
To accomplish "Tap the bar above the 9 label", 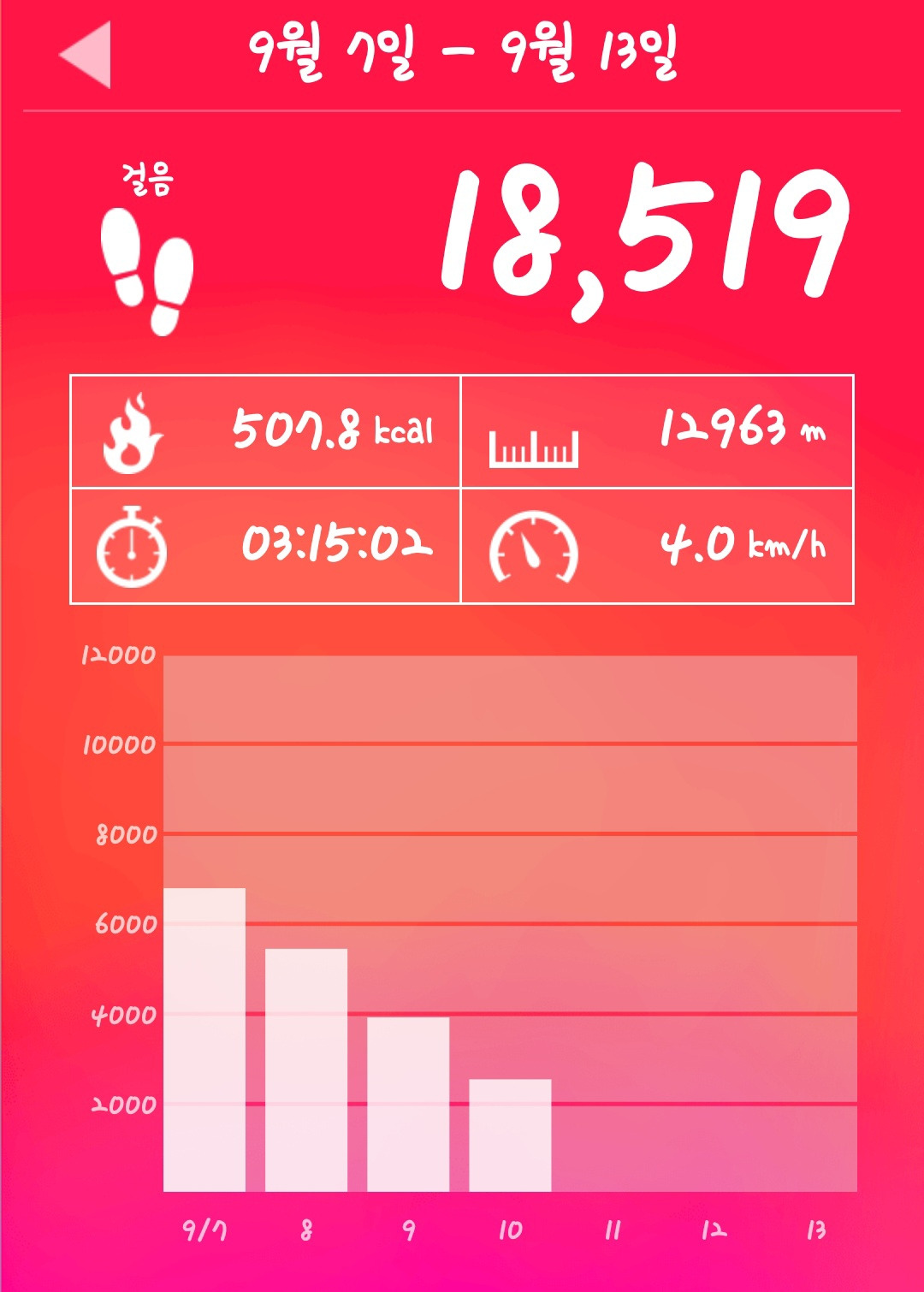I will [x=408, y=1104].
